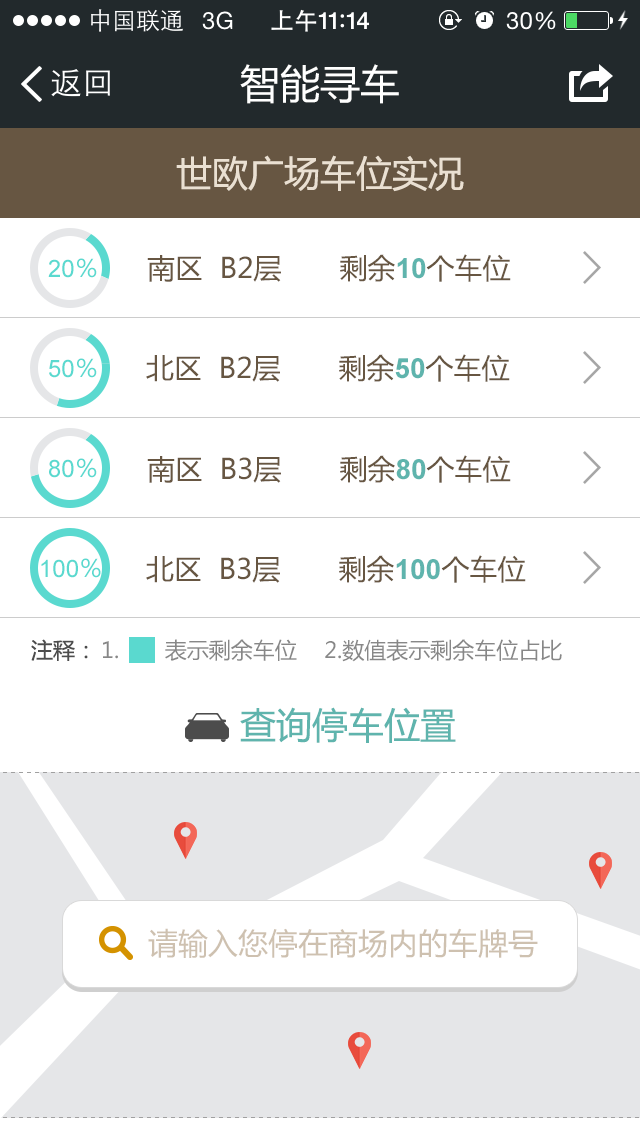Viewport: 640px width, 1136px height.
Task: View 南区 B3层 remaining spaces
Action: click(320, 468)
